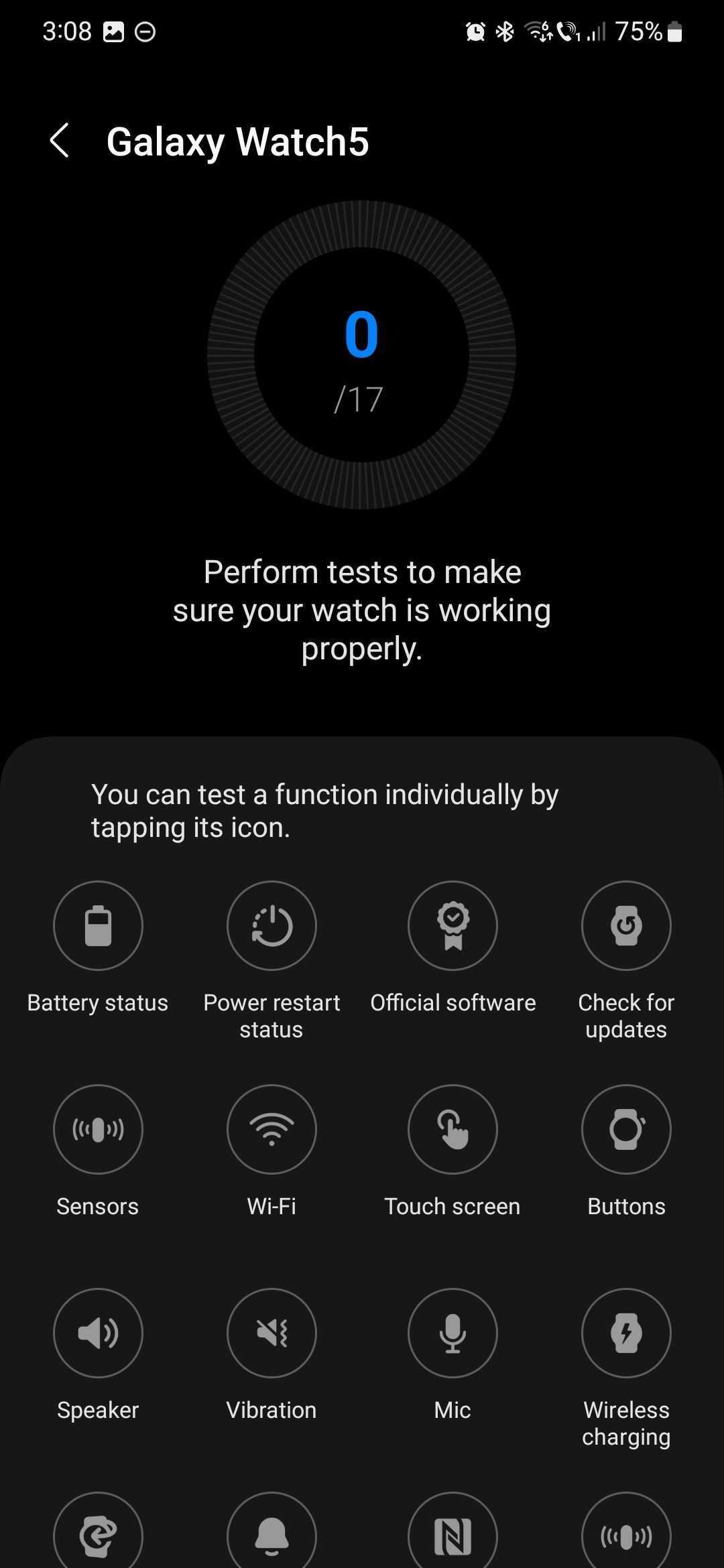This screenshot has width=724, height=1568.
Task: Run the Vibration test
Action: pos(271,1333)
